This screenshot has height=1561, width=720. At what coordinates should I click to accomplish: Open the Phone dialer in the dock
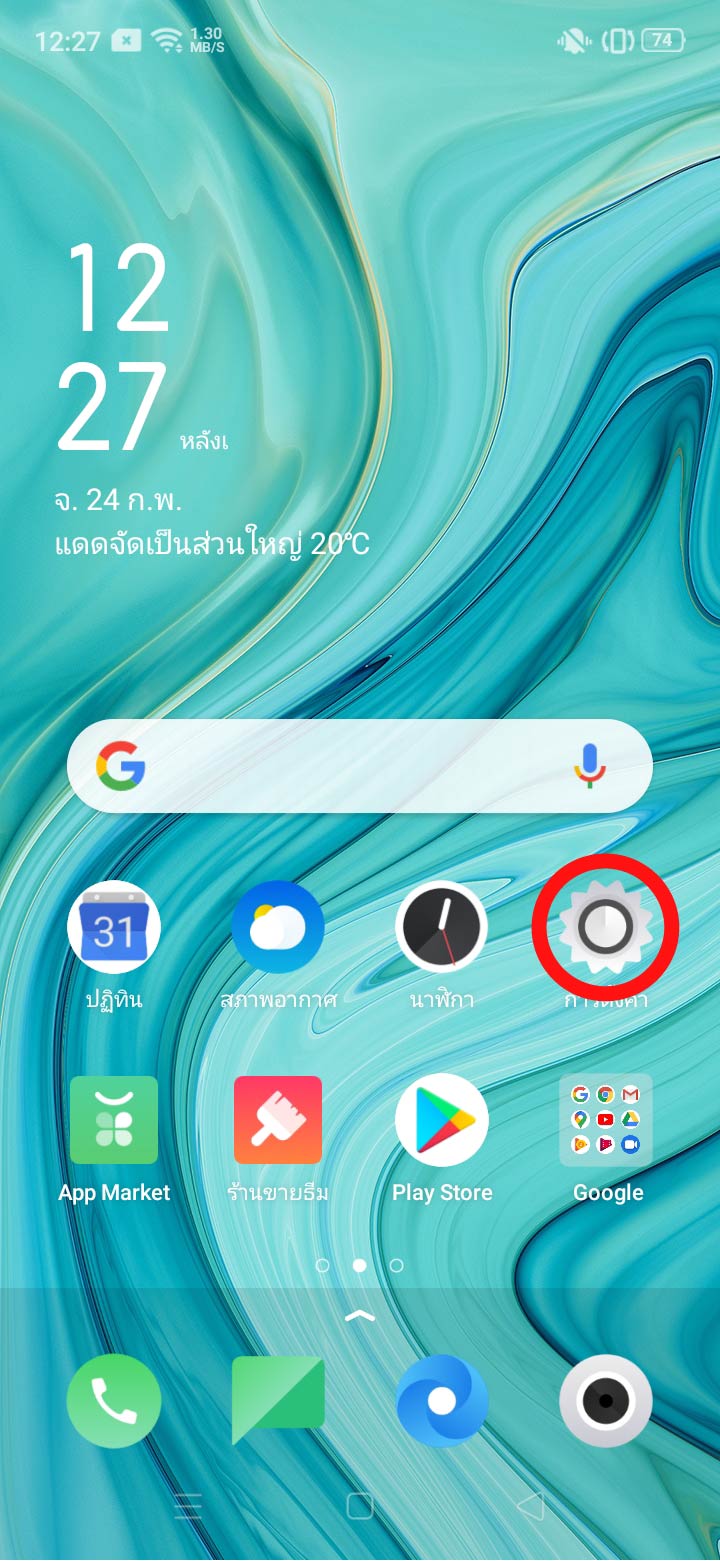click(113, 1401)
